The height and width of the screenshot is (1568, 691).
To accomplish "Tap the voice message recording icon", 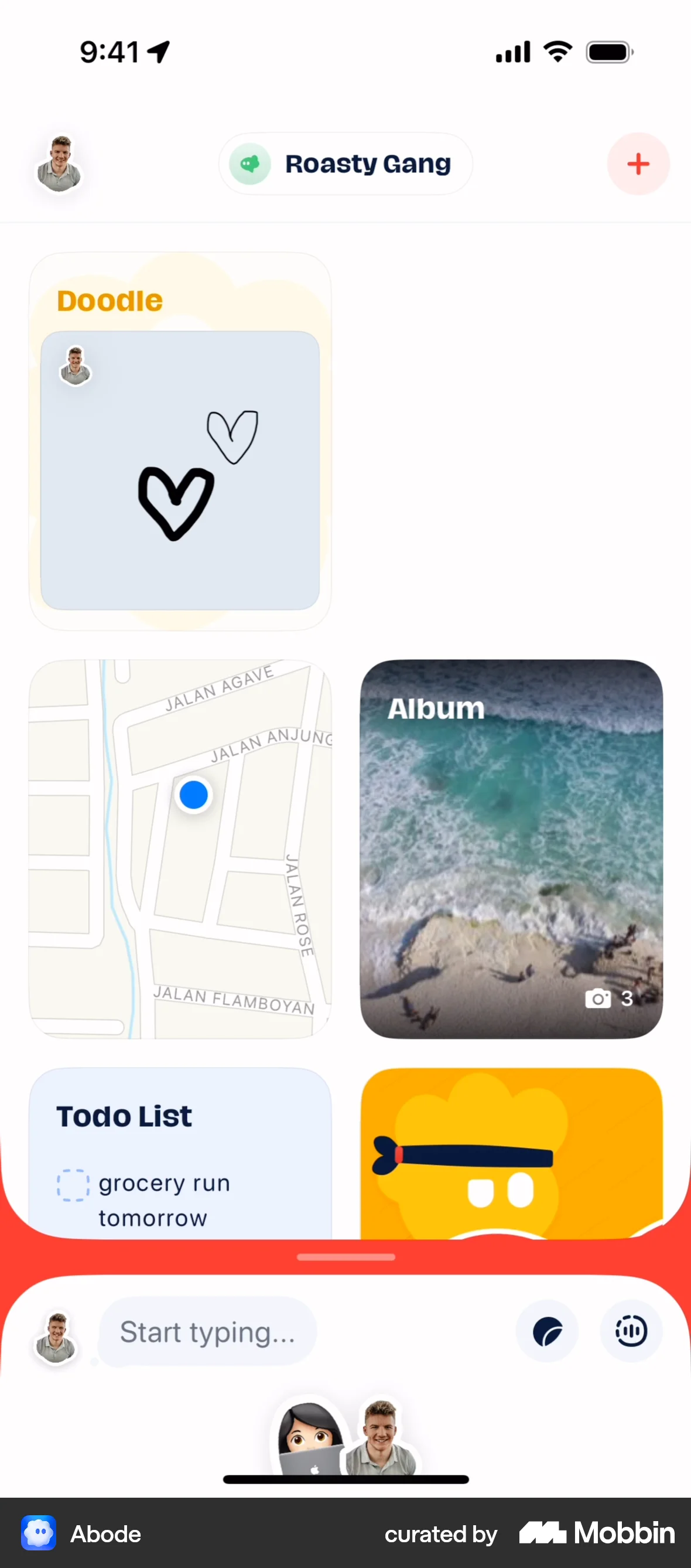I will click(x=631, y=1331).
